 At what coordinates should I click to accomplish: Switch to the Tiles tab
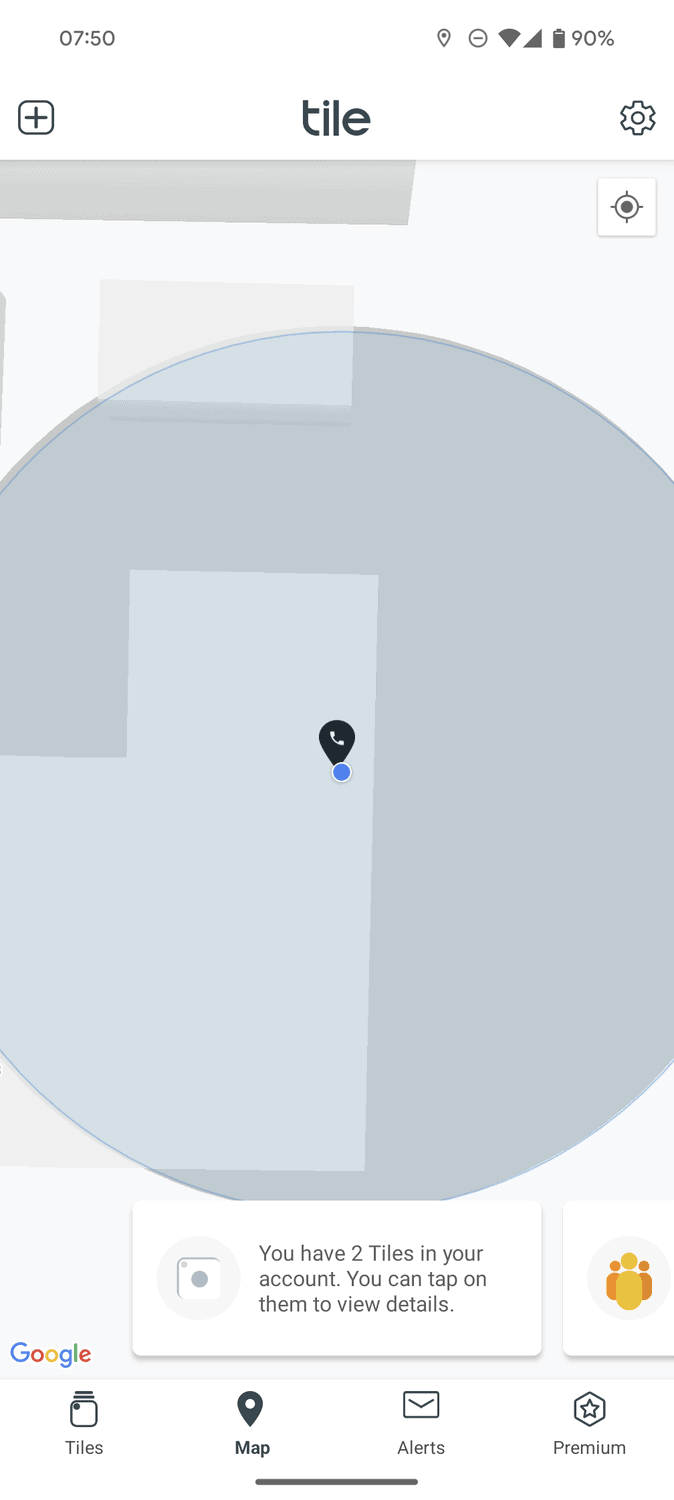click(84, 1422)
